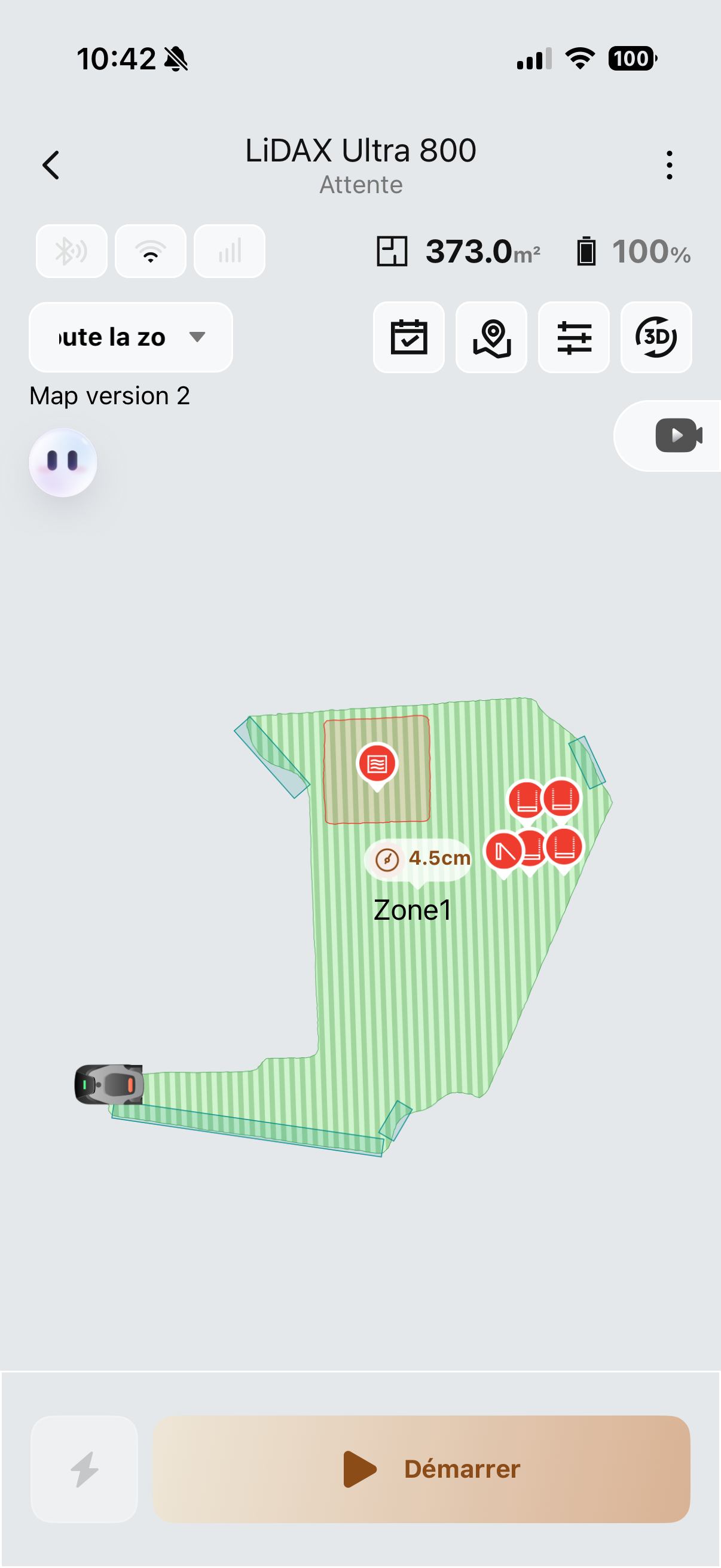
Task: Tap the robot mower on the map
Action: pyautogui.click(x=109, y=1084)
